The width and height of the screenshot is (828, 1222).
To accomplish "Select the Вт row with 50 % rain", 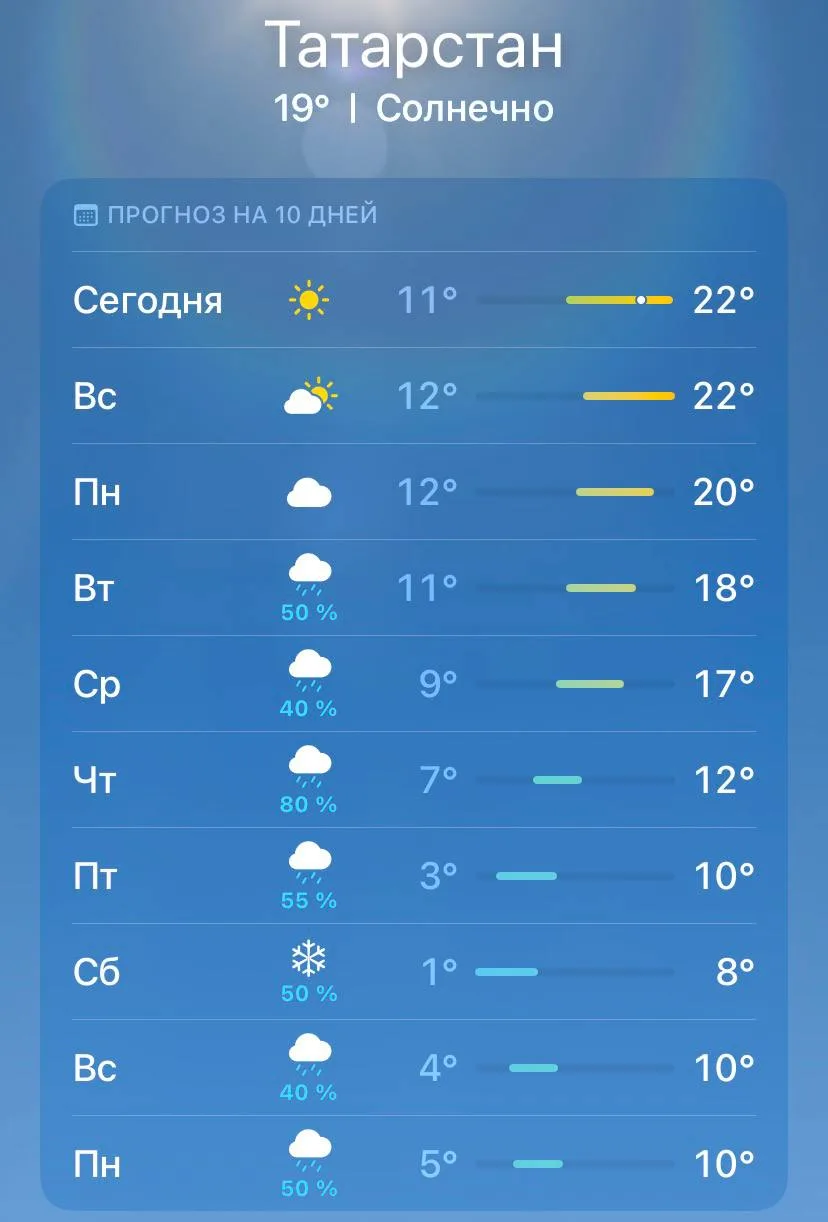I will pyautogui.click(x=414, y=588).
